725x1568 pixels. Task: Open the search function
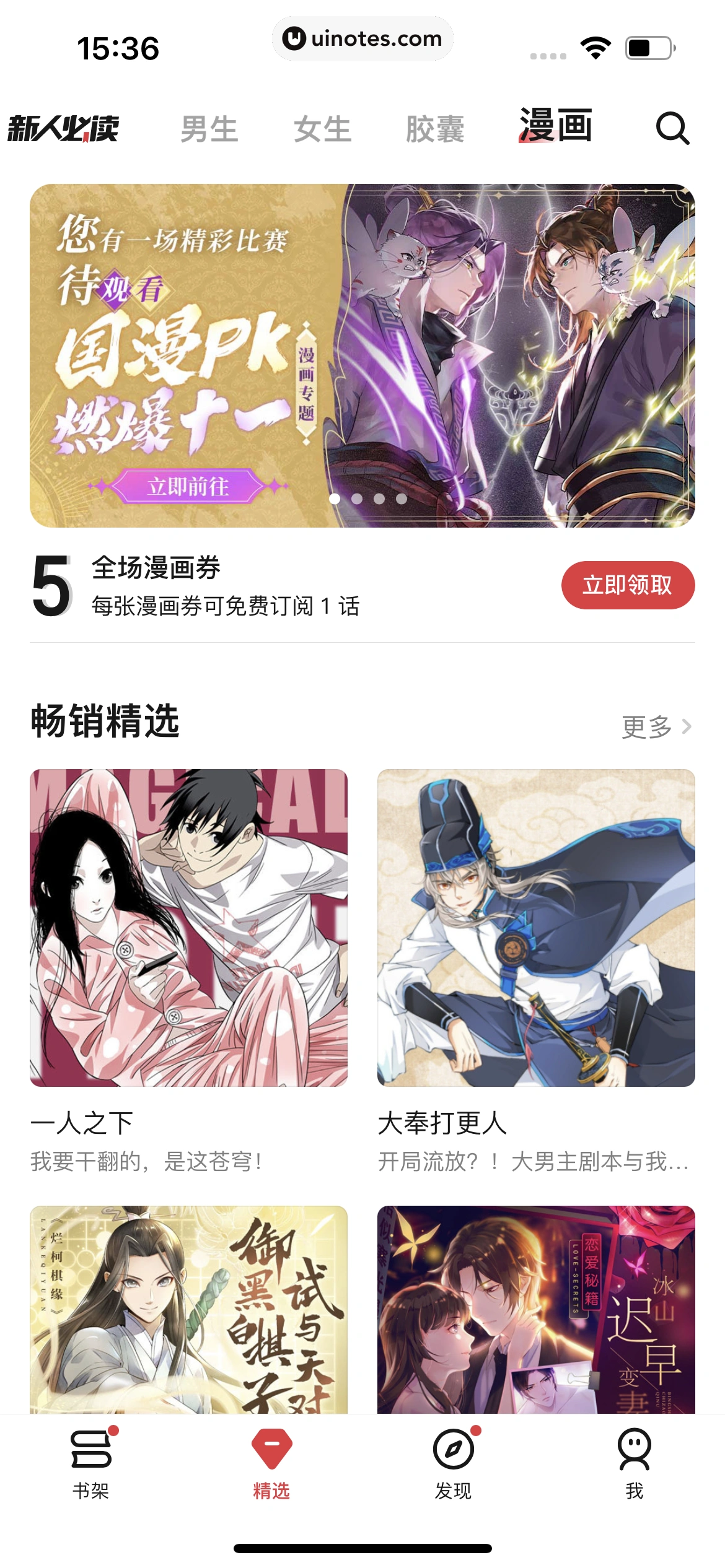673,129
